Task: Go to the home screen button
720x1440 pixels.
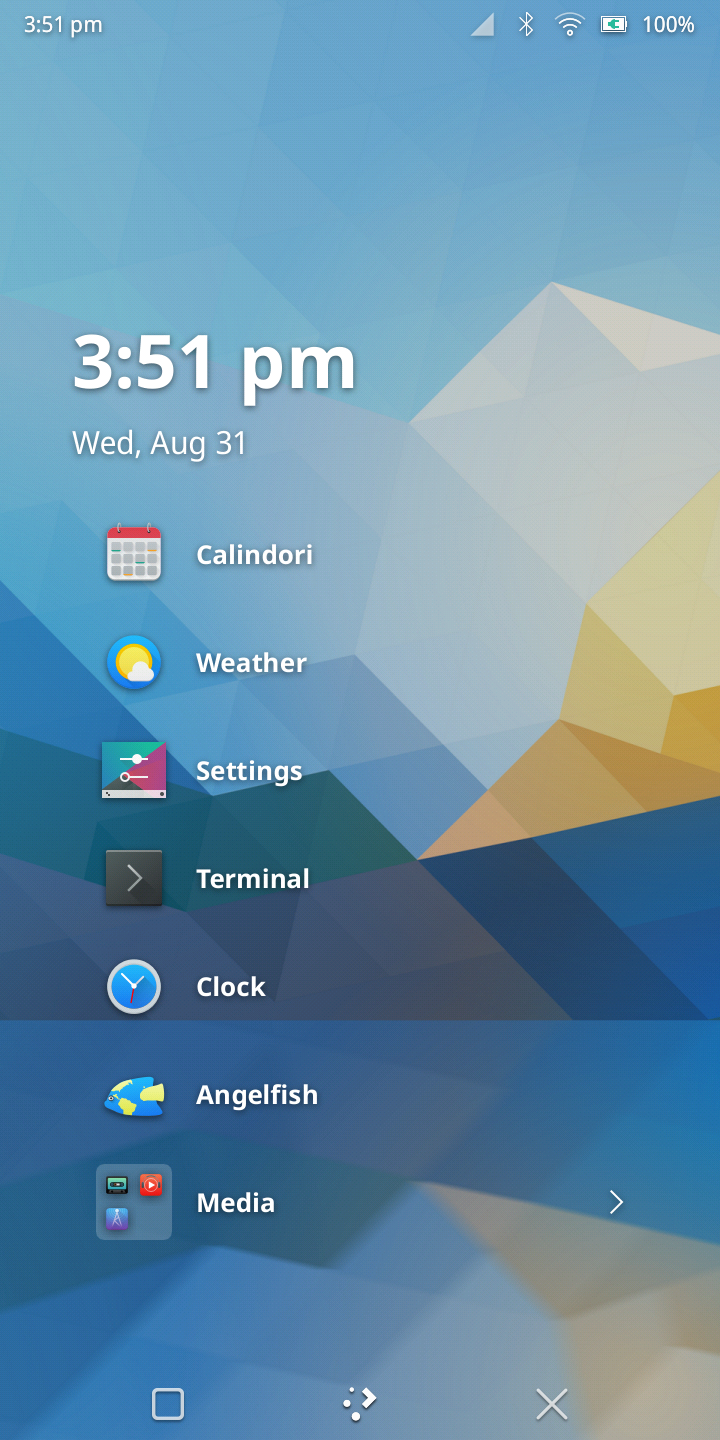Action: (360, 1404)
